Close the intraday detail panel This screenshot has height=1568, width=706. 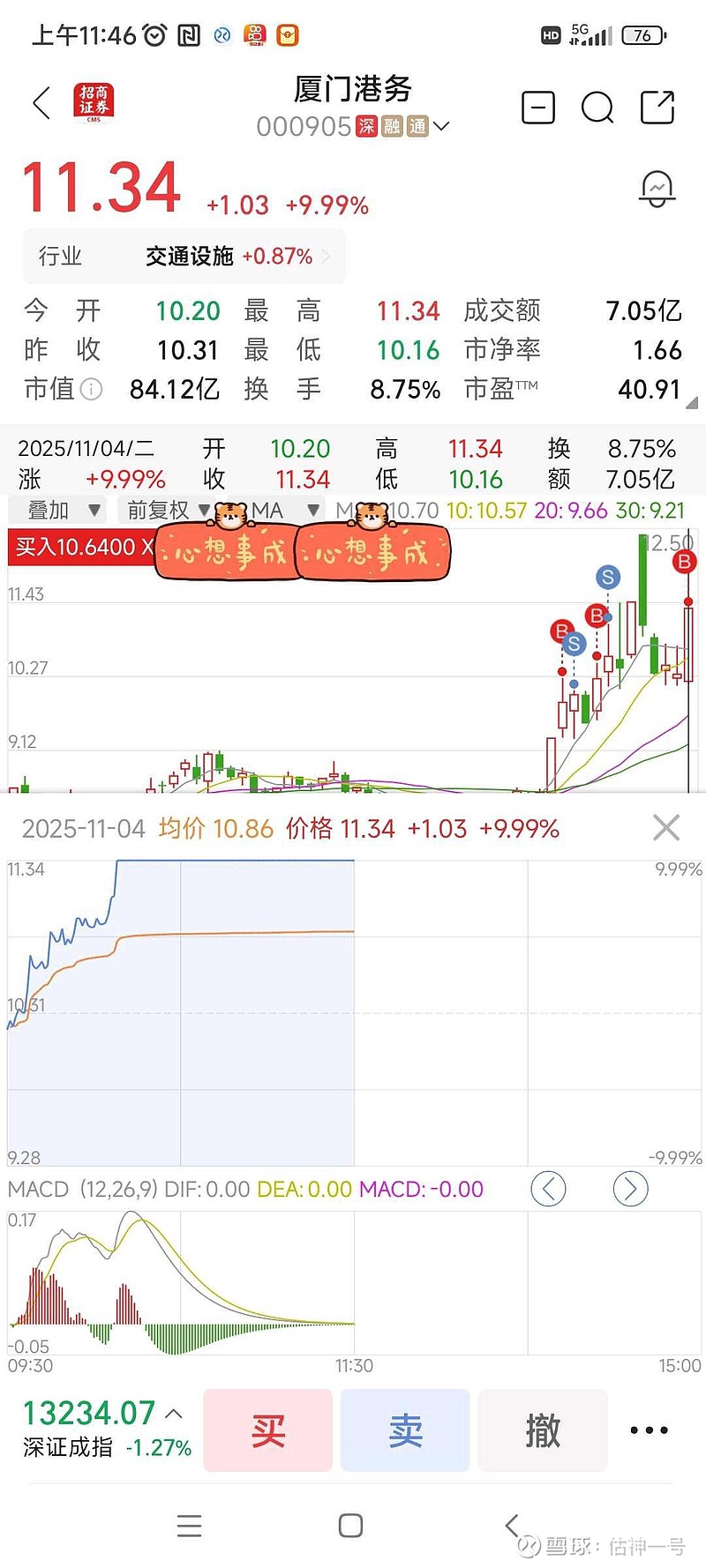pos(666,827)
